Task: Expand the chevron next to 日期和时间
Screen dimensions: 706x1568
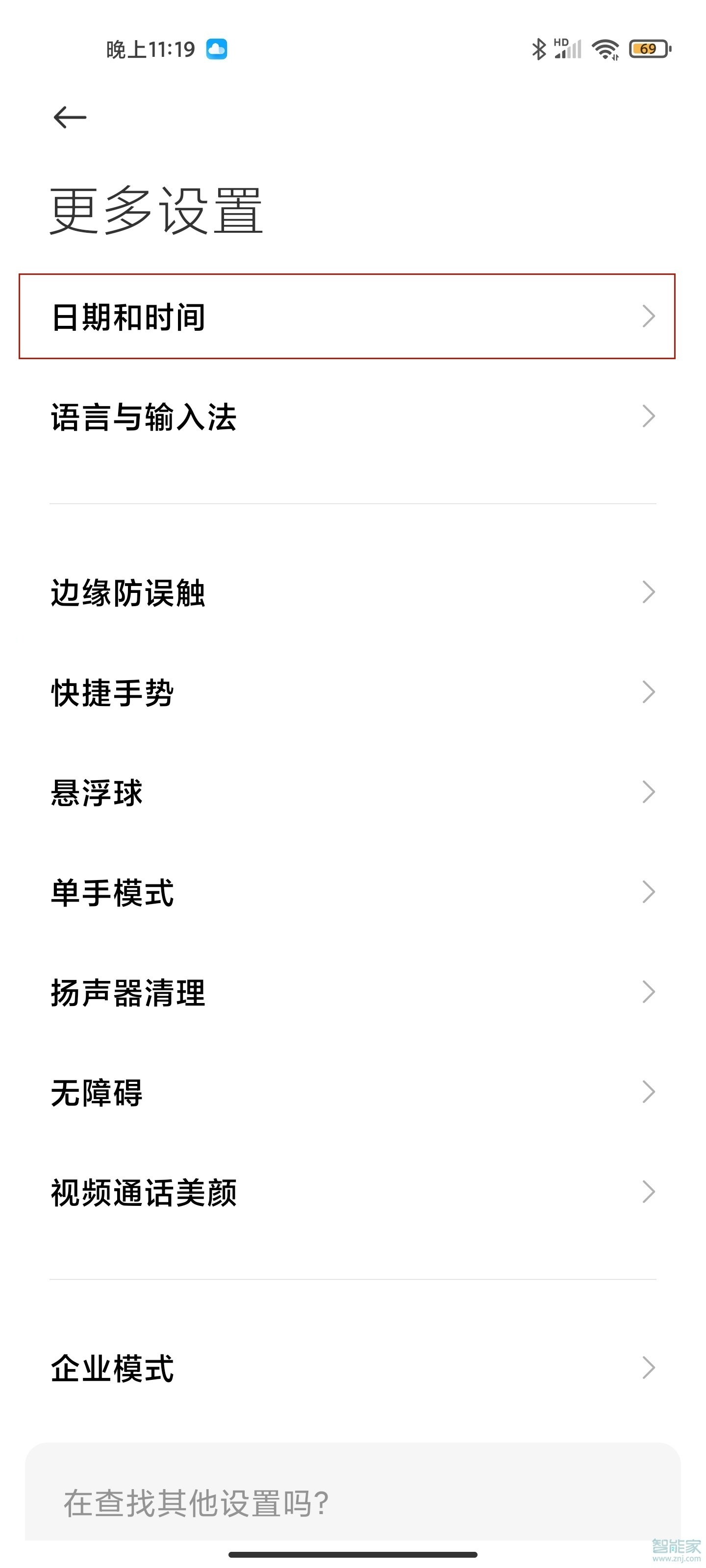Action: click(649, 316)
